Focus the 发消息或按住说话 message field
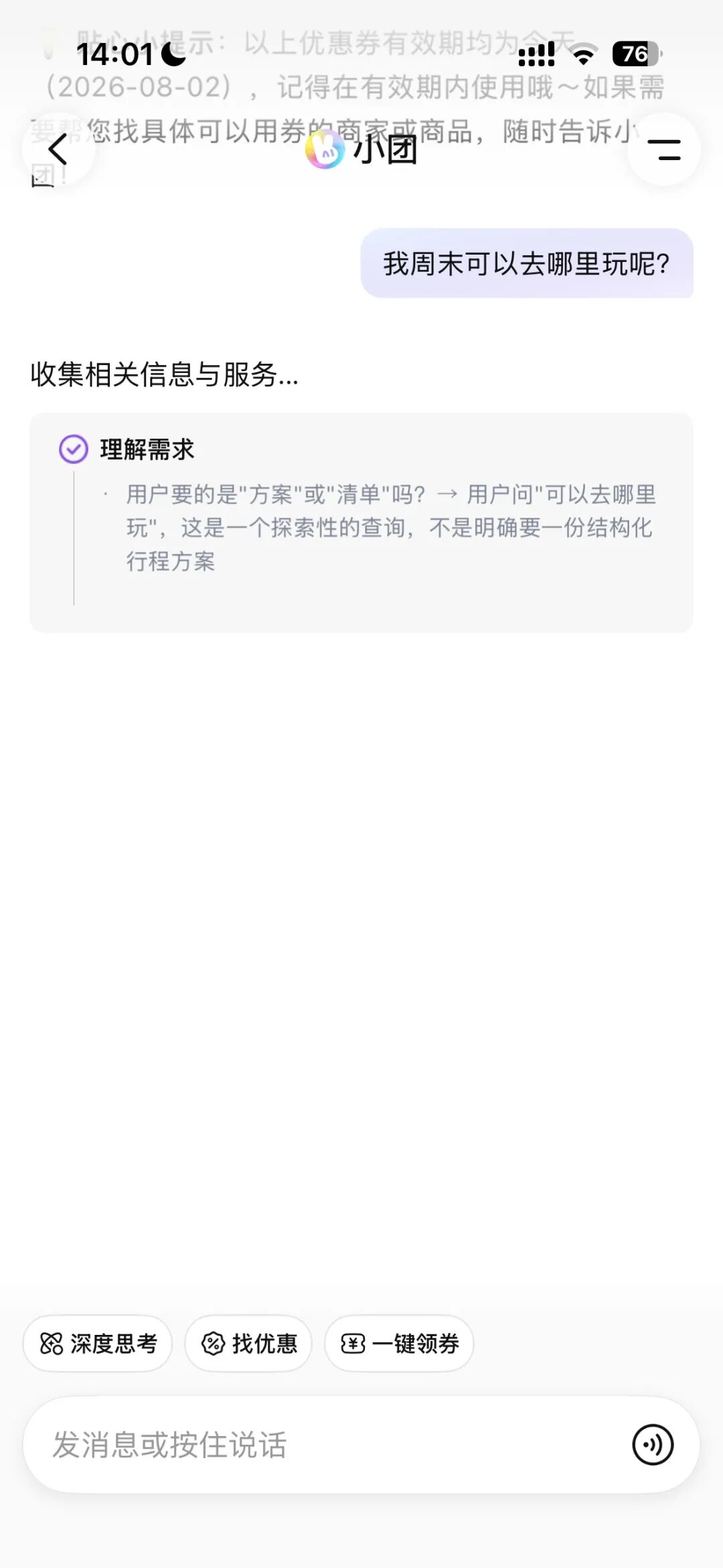Viewport: 723px width, 1568px height. point(328,1445)
